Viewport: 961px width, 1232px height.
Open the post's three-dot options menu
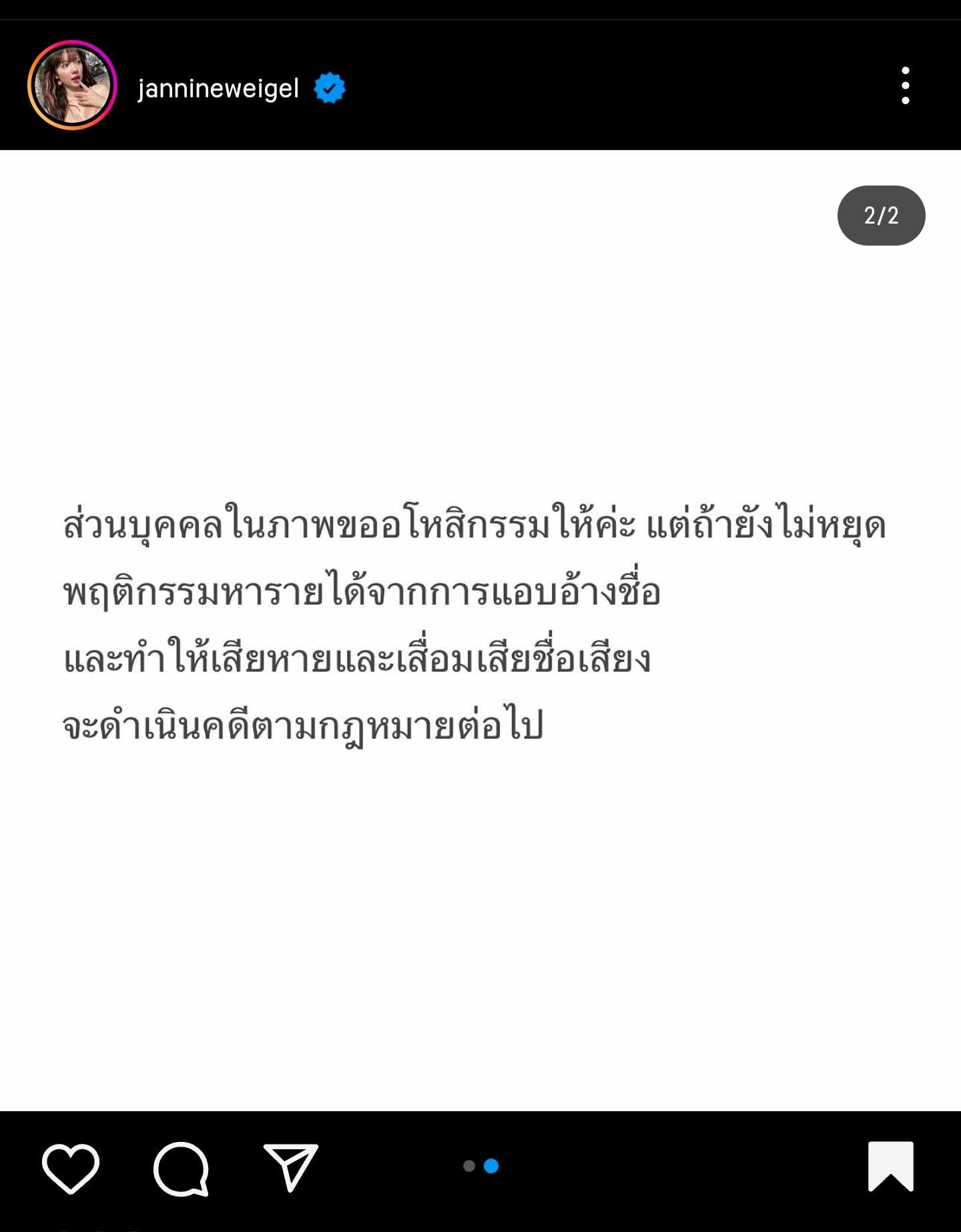905,85
